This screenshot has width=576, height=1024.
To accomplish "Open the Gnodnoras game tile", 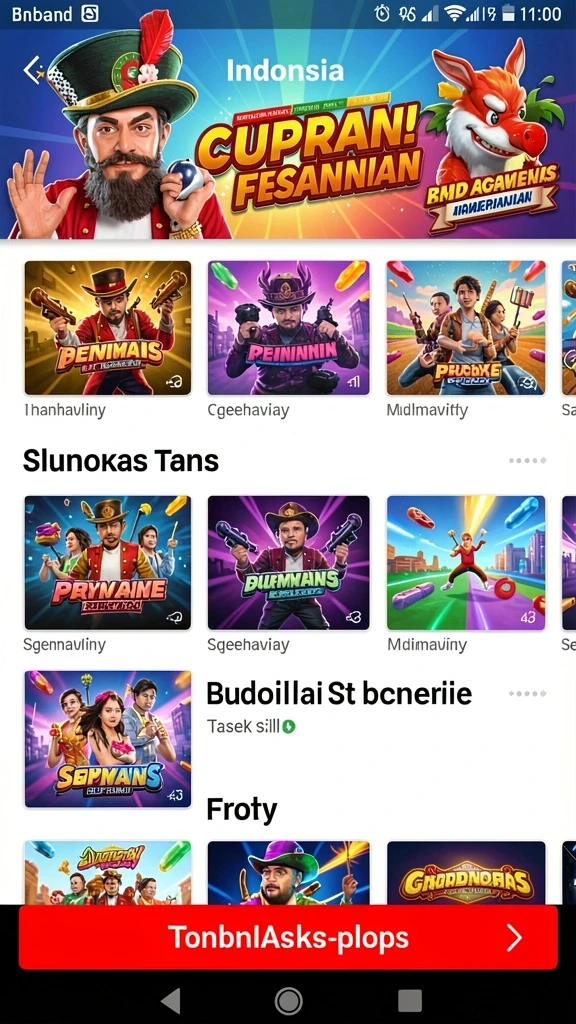I will (466, 872).
